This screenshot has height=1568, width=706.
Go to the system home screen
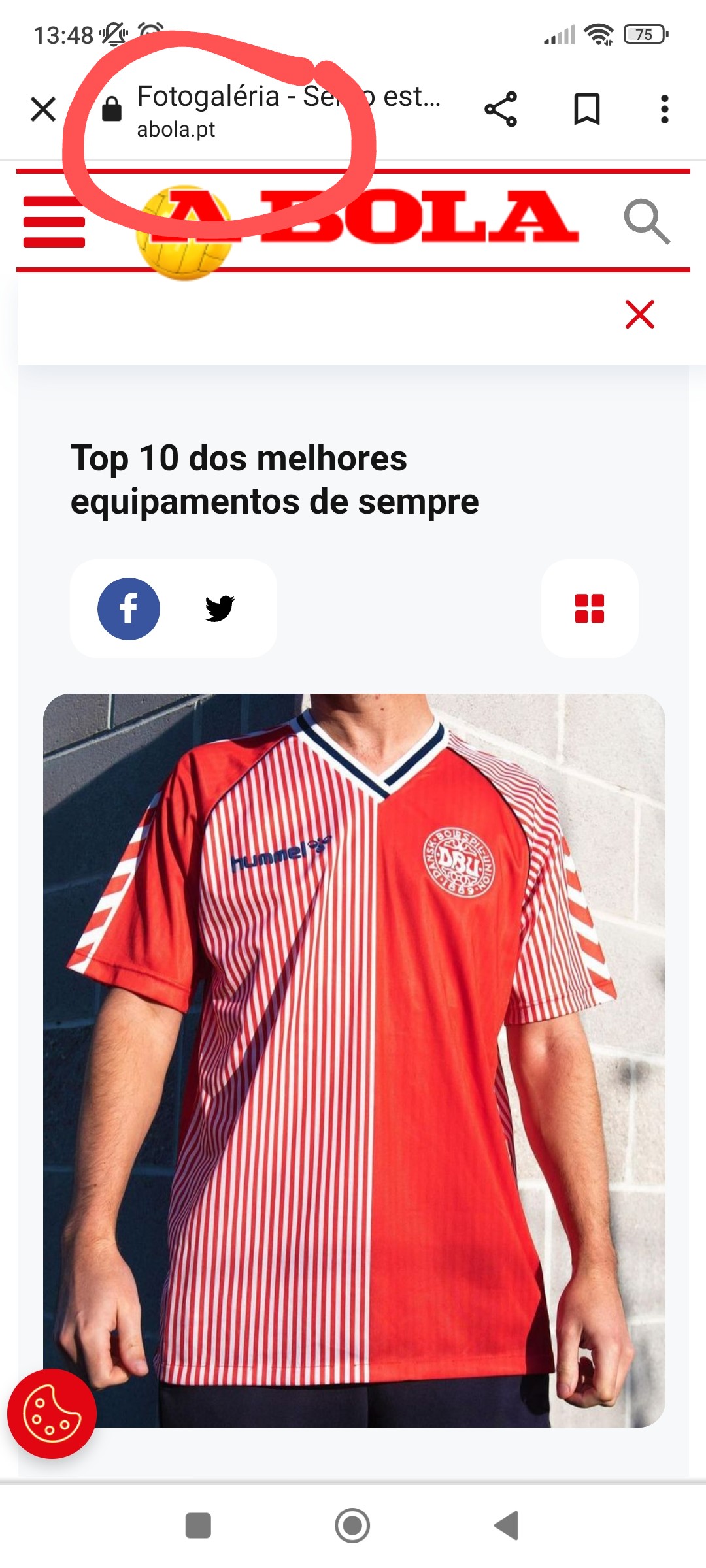pyautogui.click(x=352, y=1526)
